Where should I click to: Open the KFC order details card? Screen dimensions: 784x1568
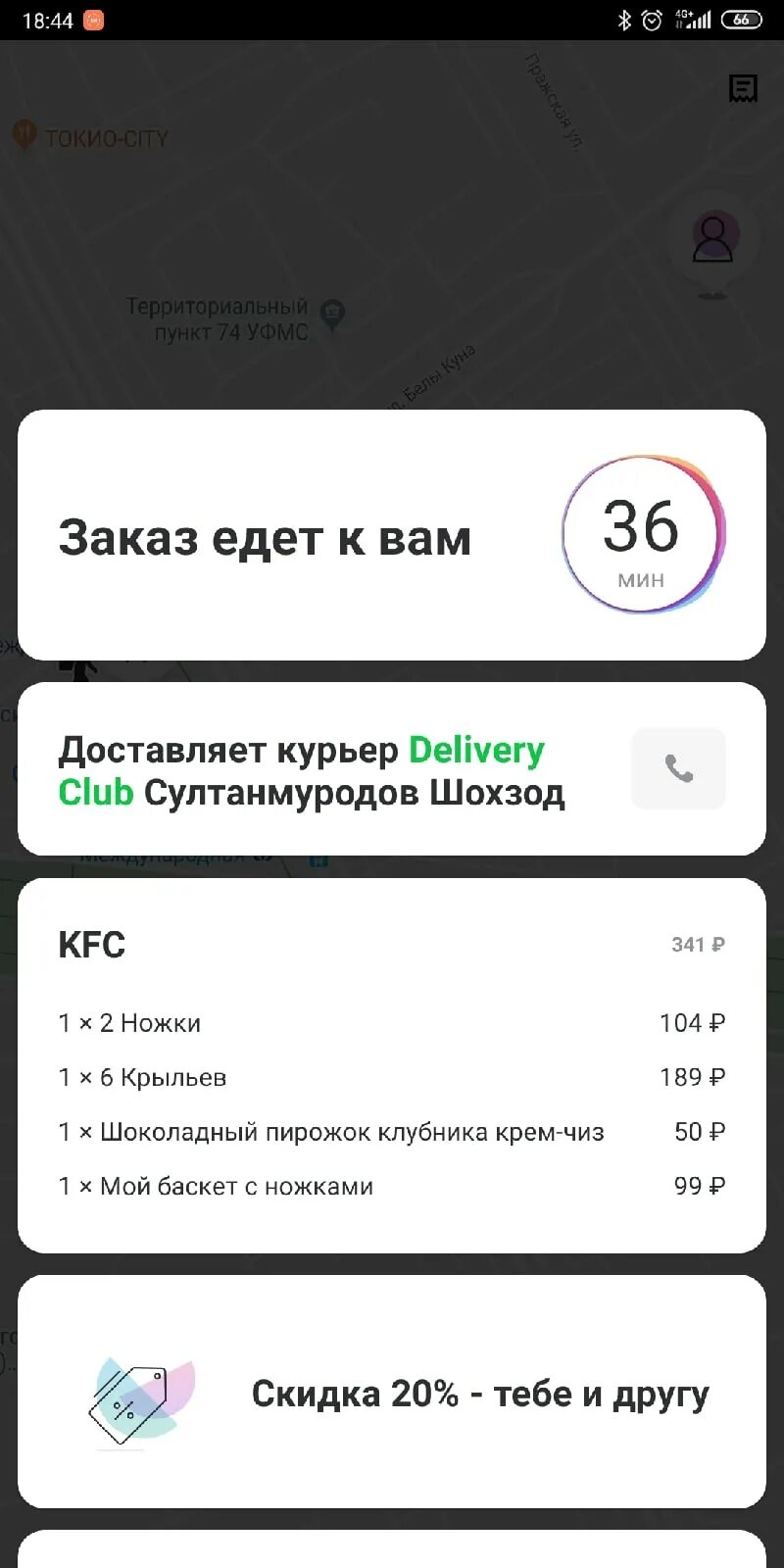point(392,1064)
